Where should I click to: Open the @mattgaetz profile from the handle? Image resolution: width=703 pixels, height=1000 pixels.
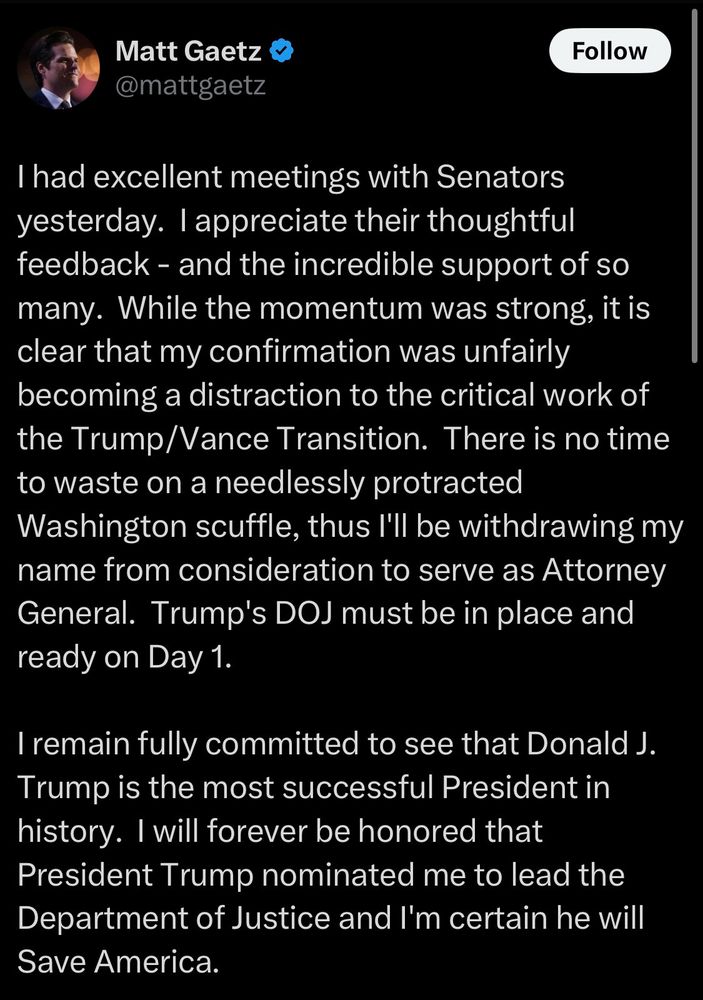190,85
